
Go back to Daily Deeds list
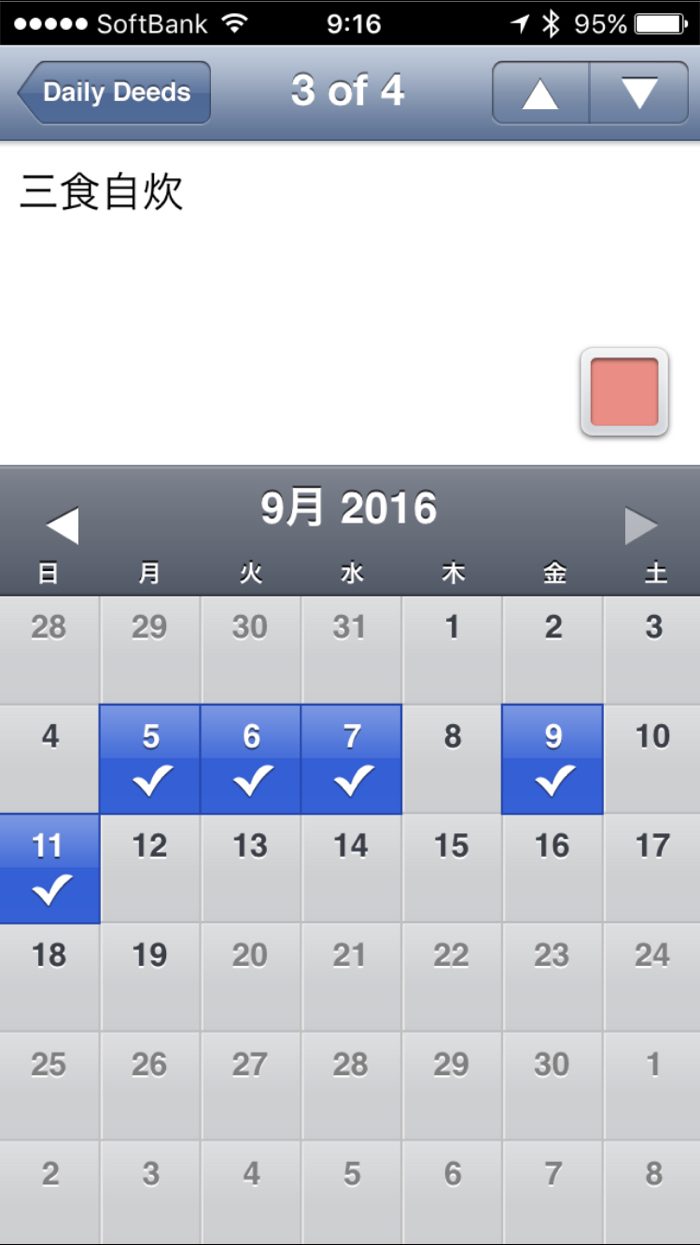(115, 92)
